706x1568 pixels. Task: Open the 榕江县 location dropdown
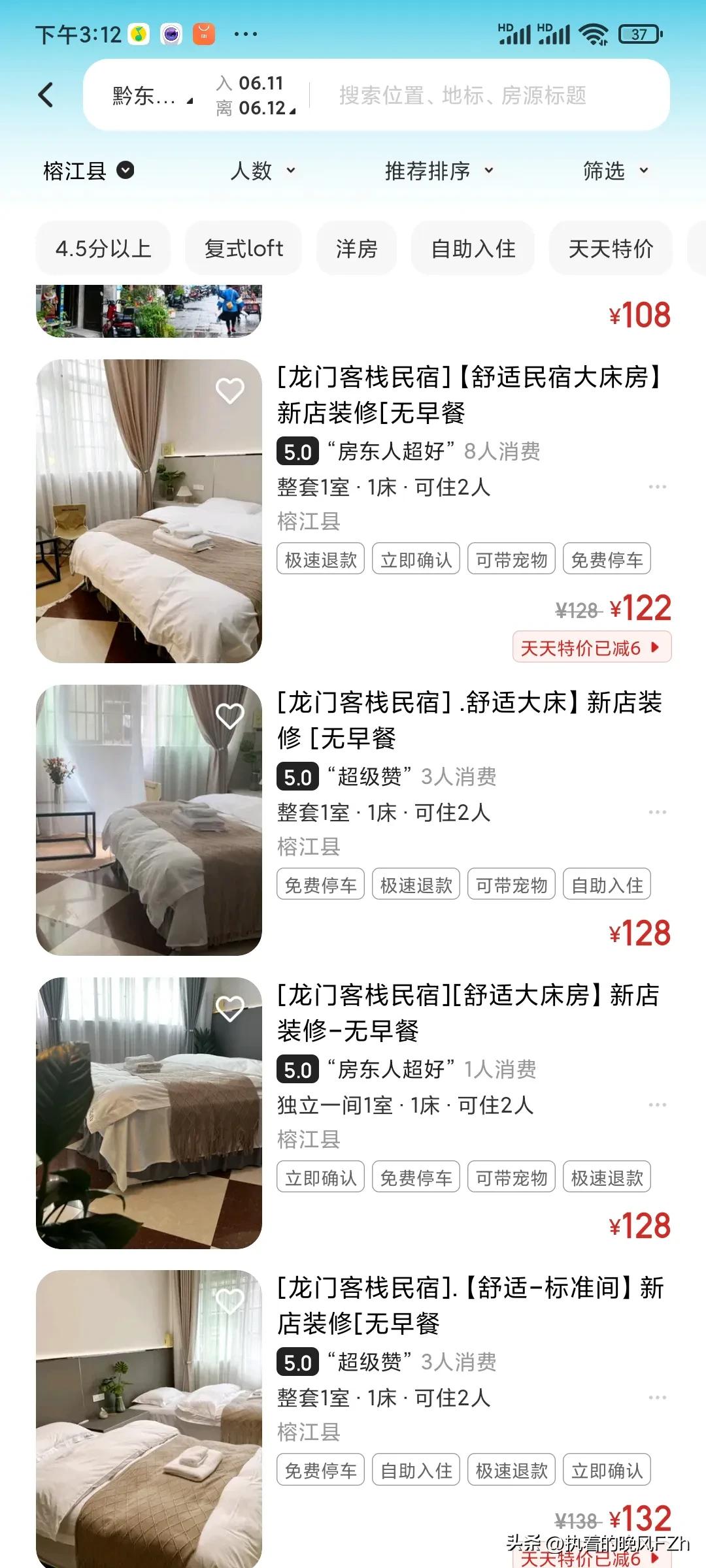(88, 171)
